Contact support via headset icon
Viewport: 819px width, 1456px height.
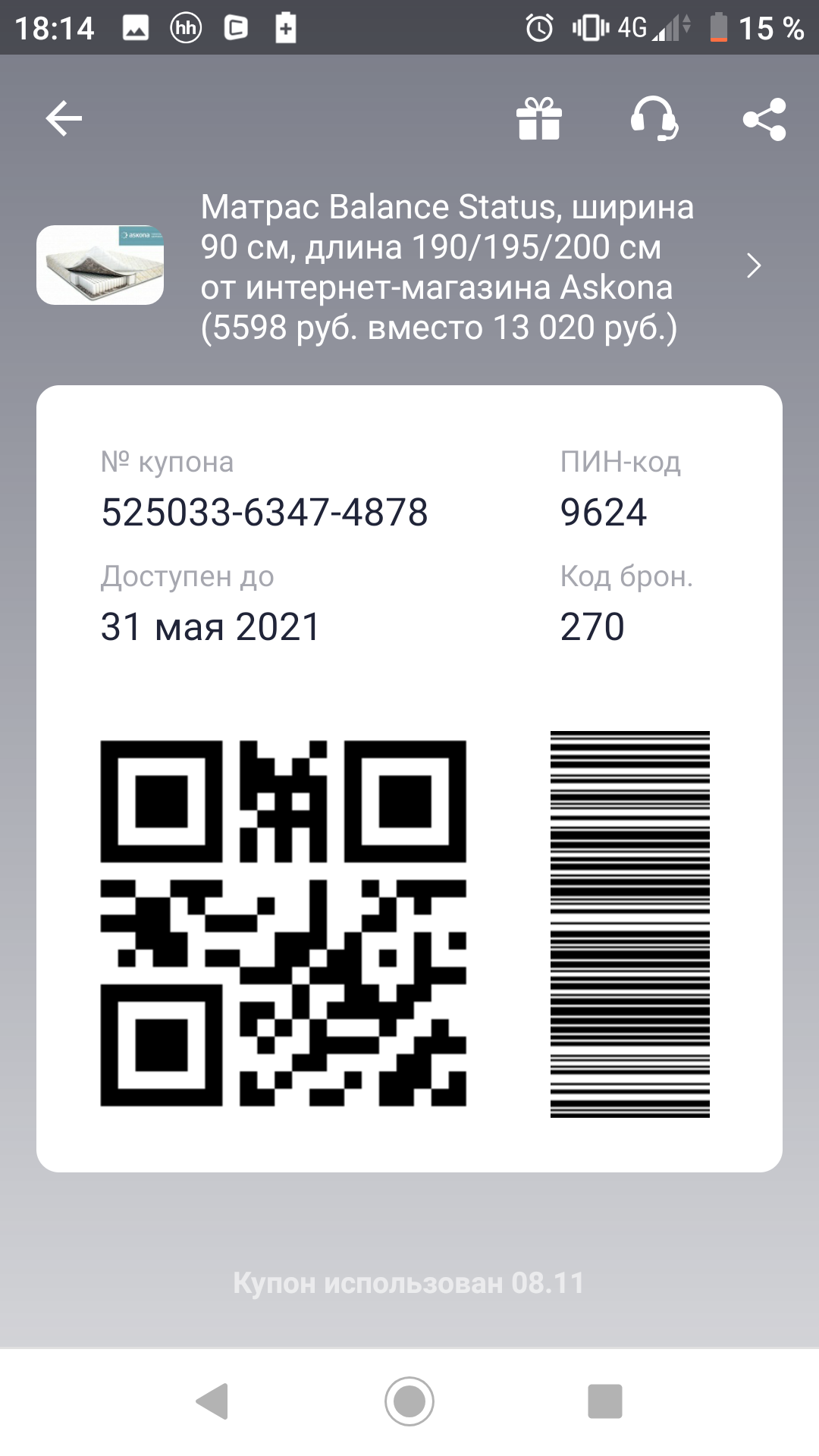click(x=654, y=119)
